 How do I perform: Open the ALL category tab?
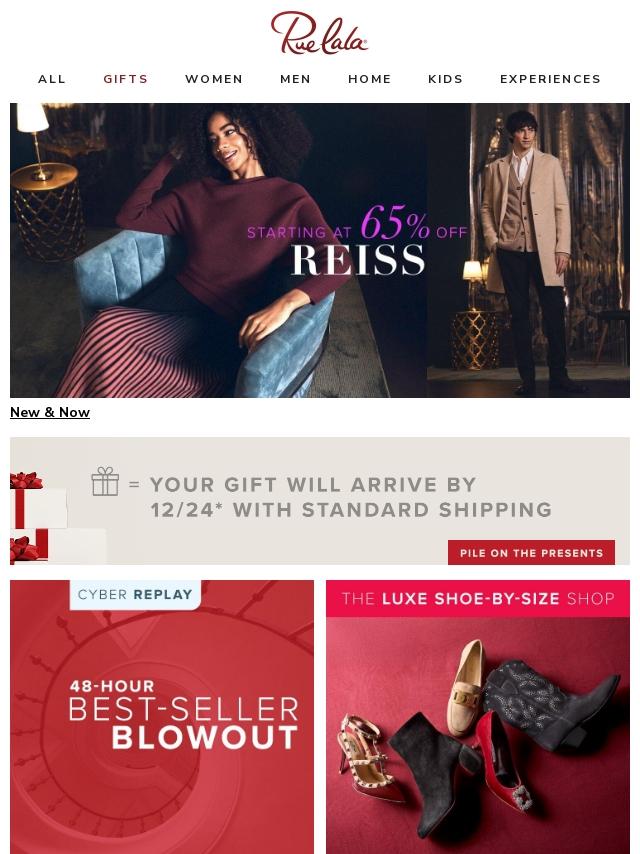pos(52,79)
